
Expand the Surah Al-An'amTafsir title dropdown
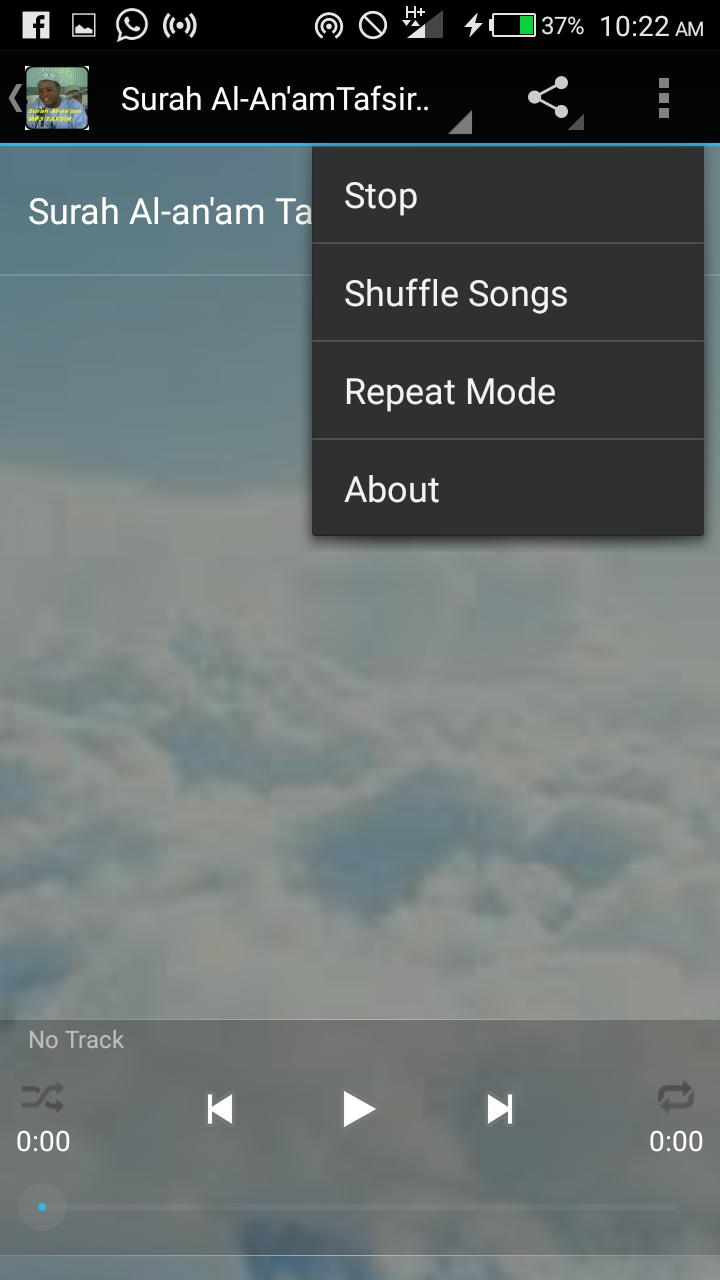[x=290, y=99]
